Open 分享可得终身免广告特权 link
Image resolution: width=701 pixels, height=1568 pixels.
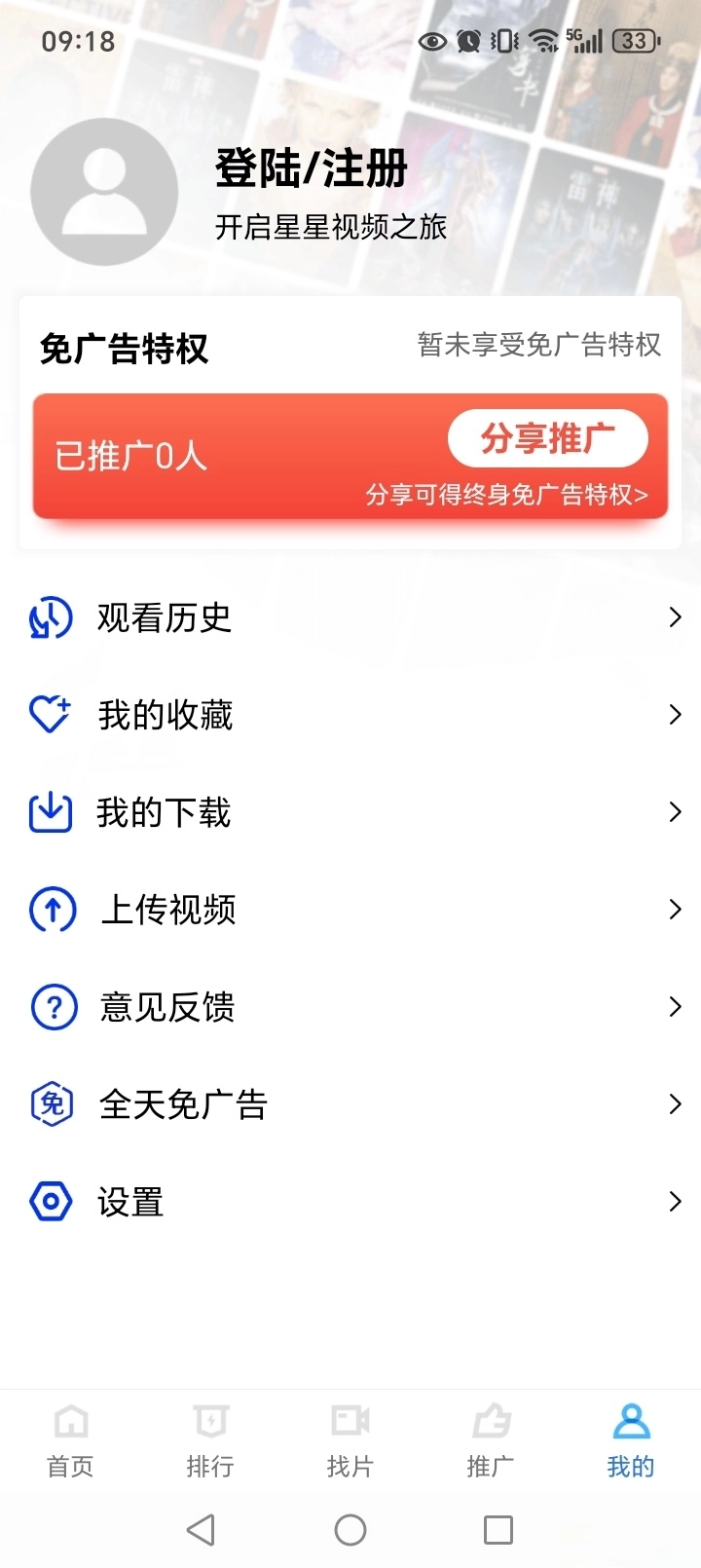click(x=506, y=495)
